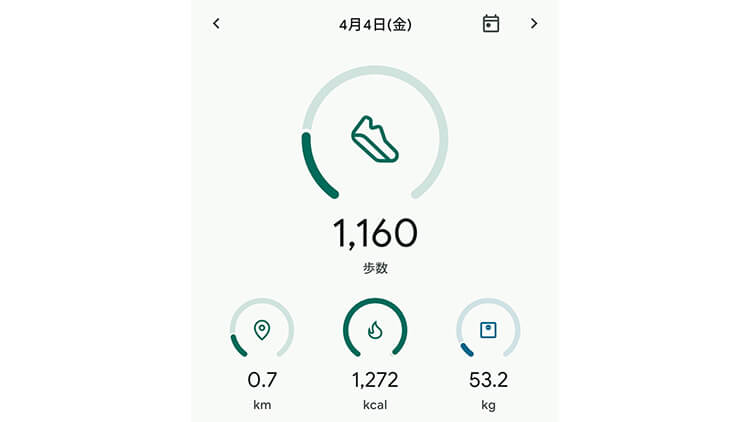Go to the next day
The image size is (750, 422).
tap(534, 24)
